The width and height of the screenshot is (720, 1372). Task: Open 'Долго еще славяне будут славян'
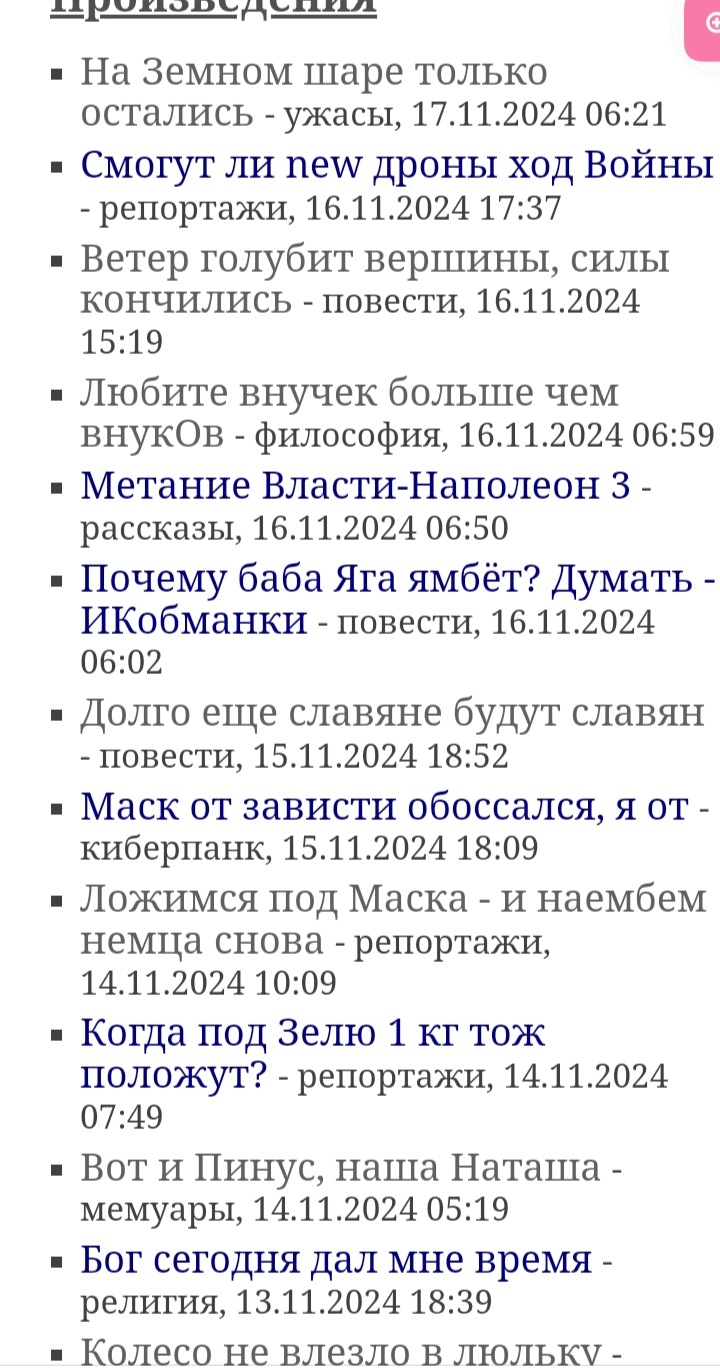pyautogui.click(x=392, y=713)
